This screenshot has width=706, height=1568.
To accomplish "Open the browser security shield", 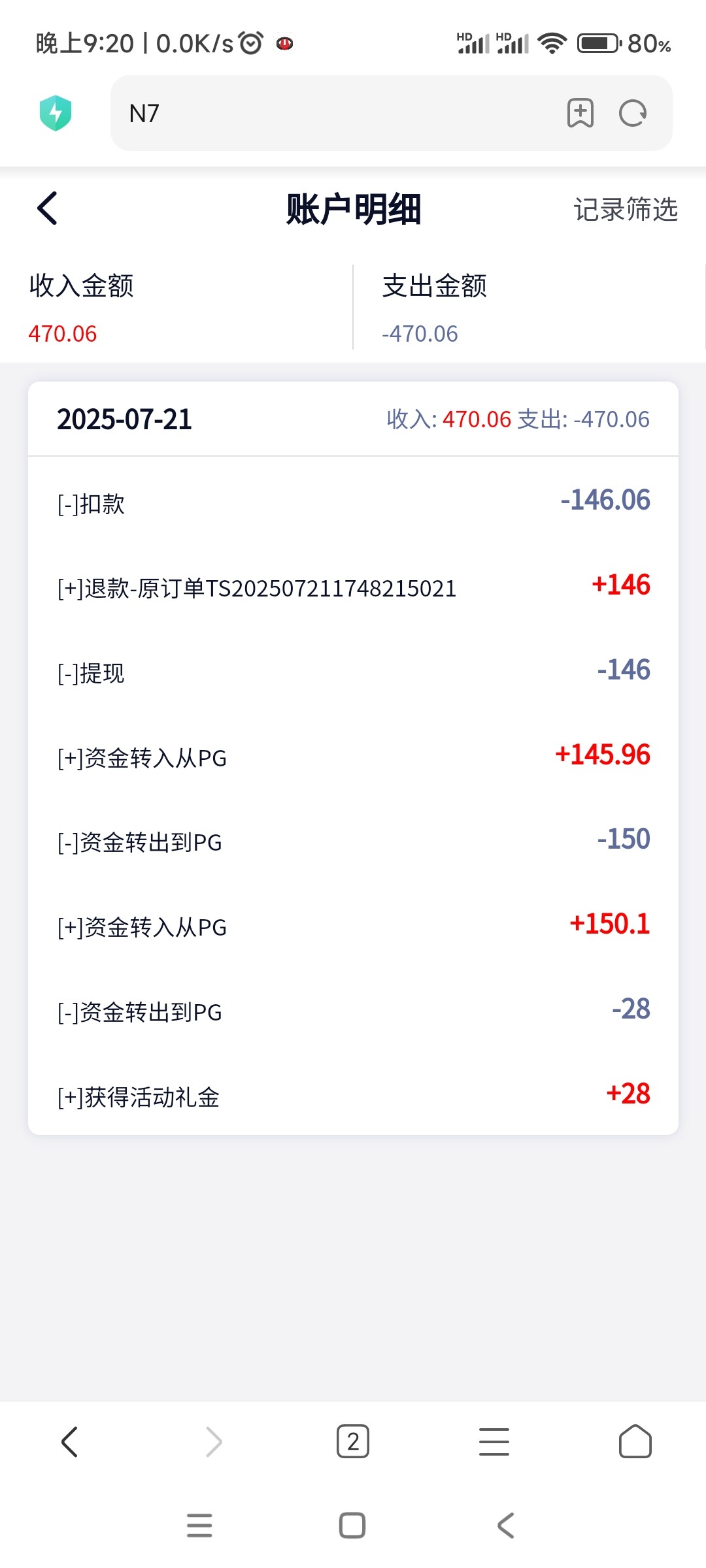I will coord(56,113).
